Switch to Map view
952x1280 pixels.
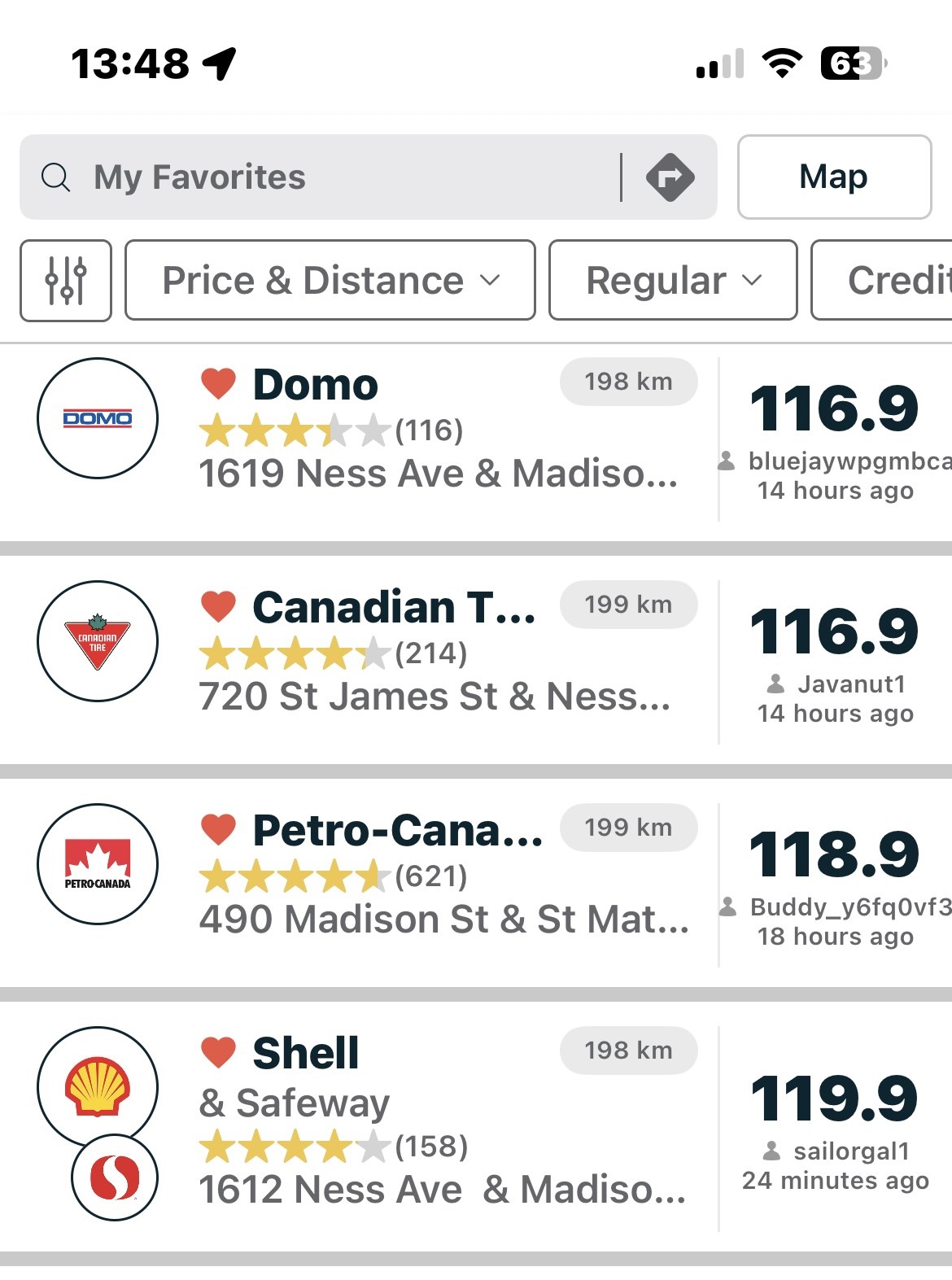834,177
